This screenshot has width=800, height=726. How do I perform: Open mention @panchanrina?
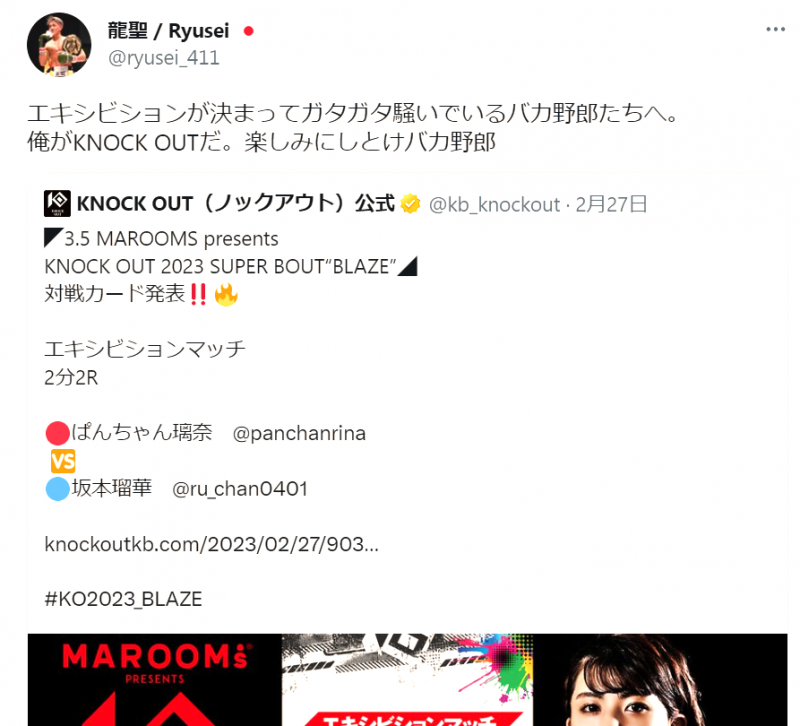pyautogui.click(x=299, y=433)
